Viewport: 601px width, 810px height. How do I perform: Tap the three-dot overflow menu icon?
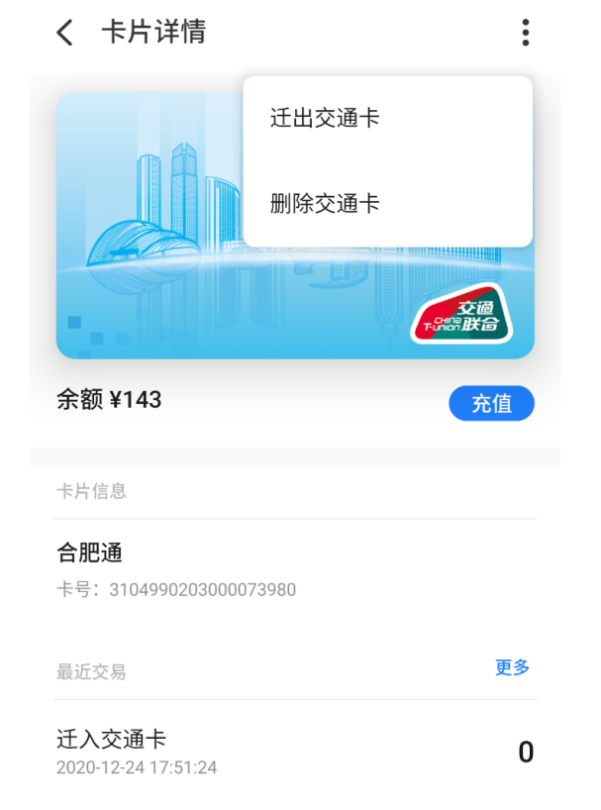coord(525,33)
